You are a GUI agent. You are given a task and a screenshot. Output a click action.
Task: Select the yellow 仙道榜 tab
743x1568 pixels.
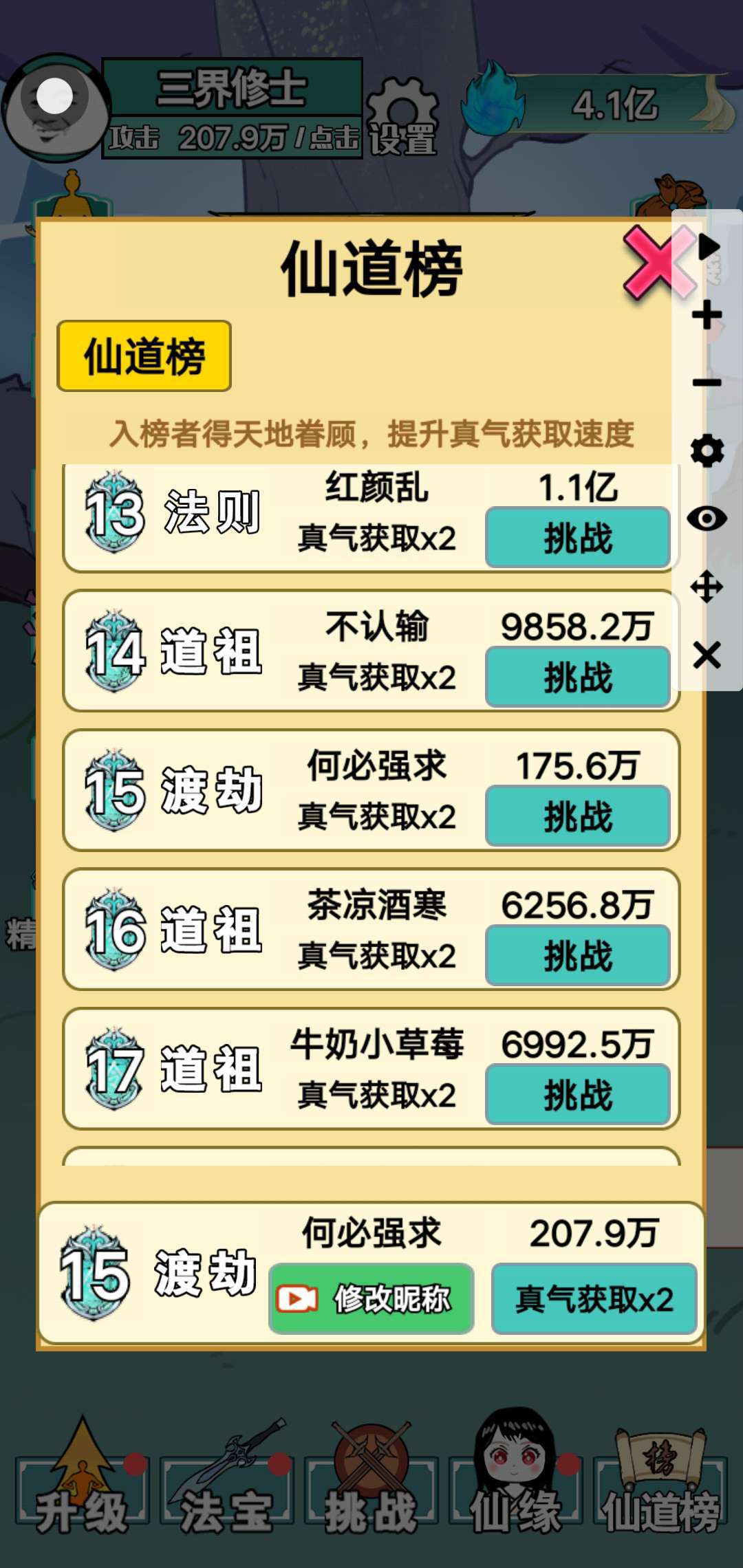click(144, 356)
